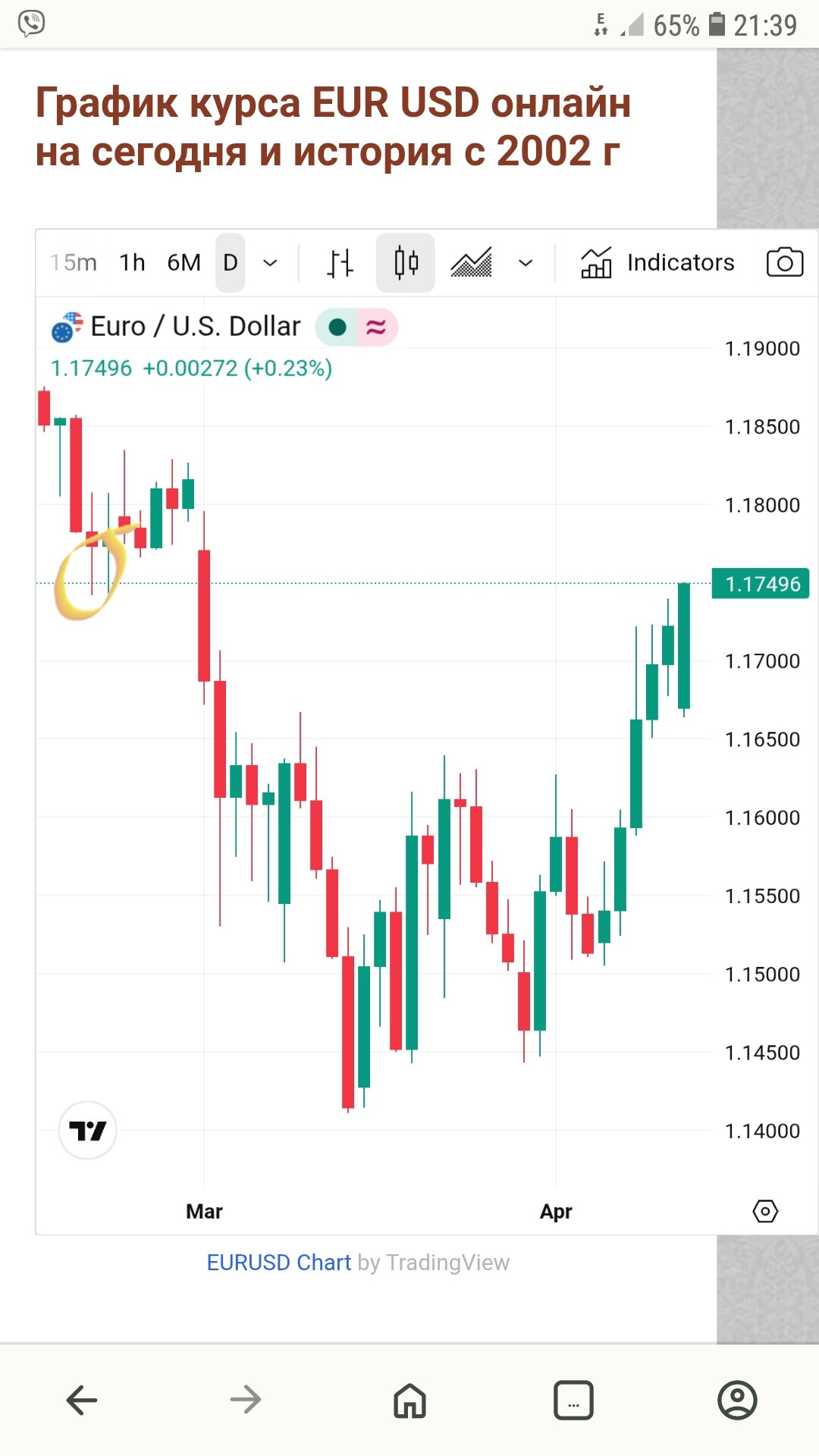Expand the timeframe dropdown arrow
Image resolution: width=819 pixels, height=1456 pixels.
point(270,263)
